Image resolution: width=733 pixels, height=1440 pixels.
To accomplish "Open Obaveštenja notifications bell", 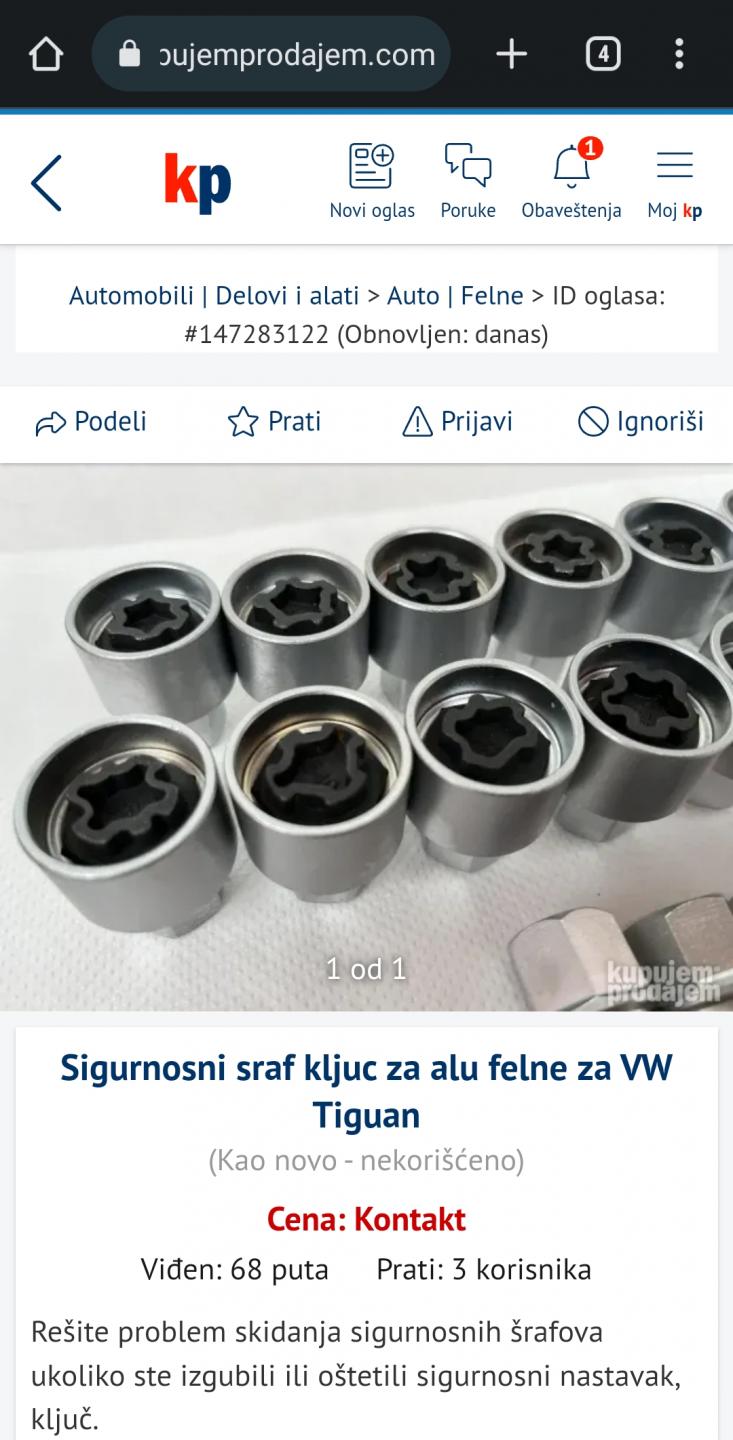I will coord(571,181).
